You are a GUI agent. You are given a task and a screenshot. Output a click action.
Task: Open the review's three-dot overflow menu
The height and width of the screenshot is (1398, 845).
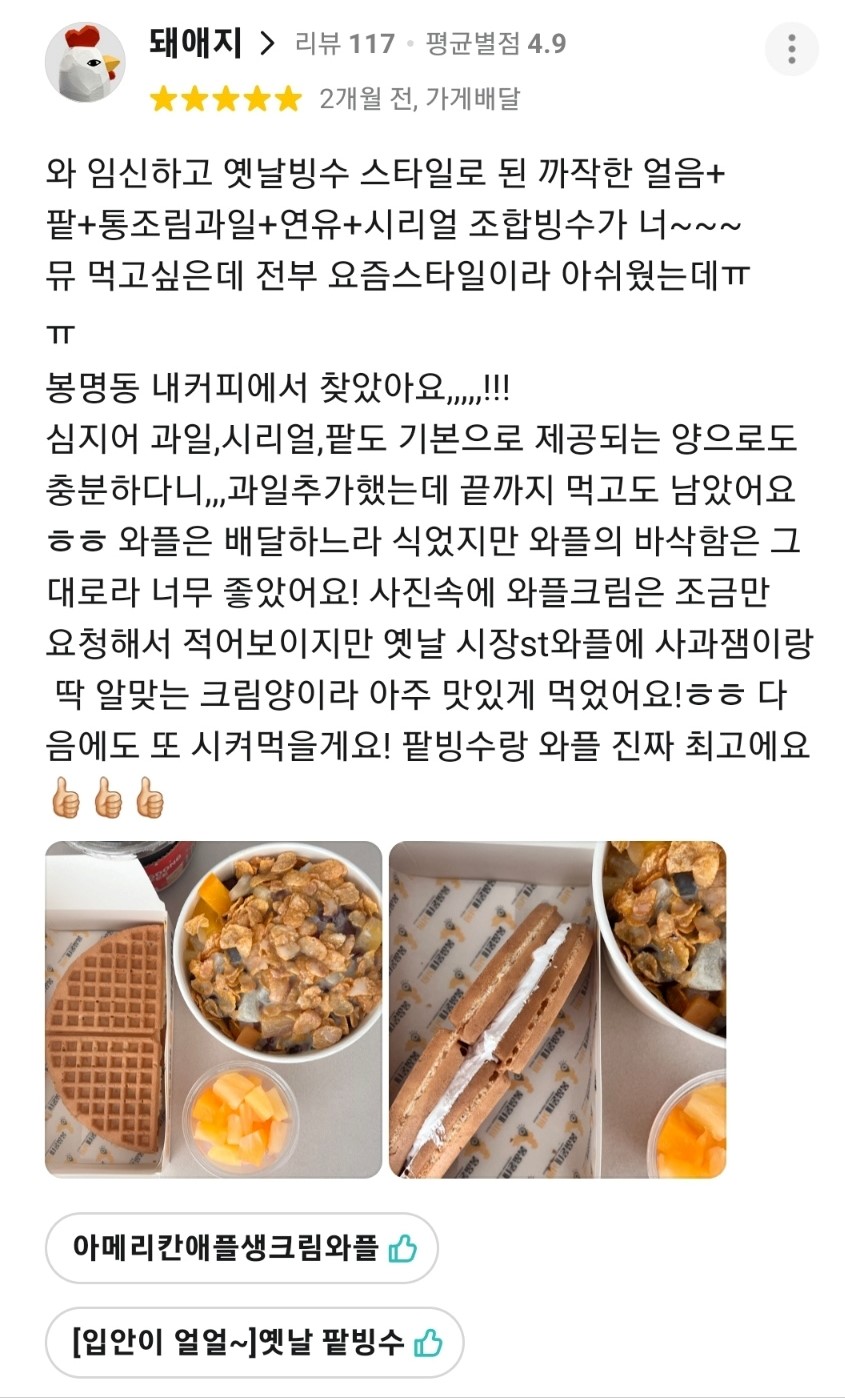(x=791, y=48)
